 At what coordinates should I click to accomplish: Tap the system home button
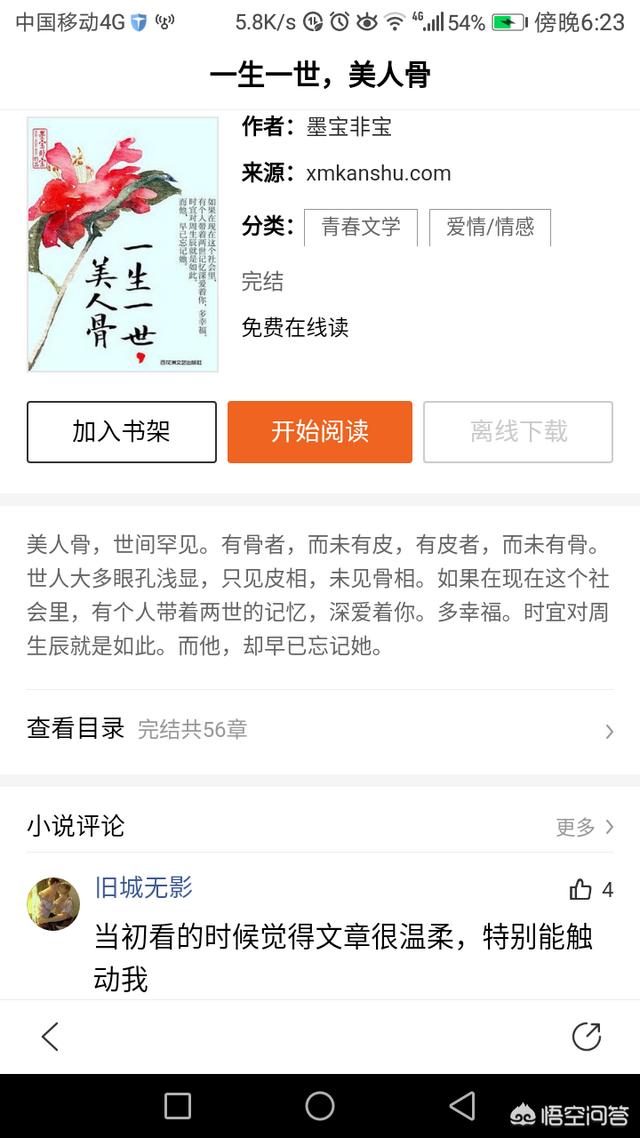[x=320, y=1106]
